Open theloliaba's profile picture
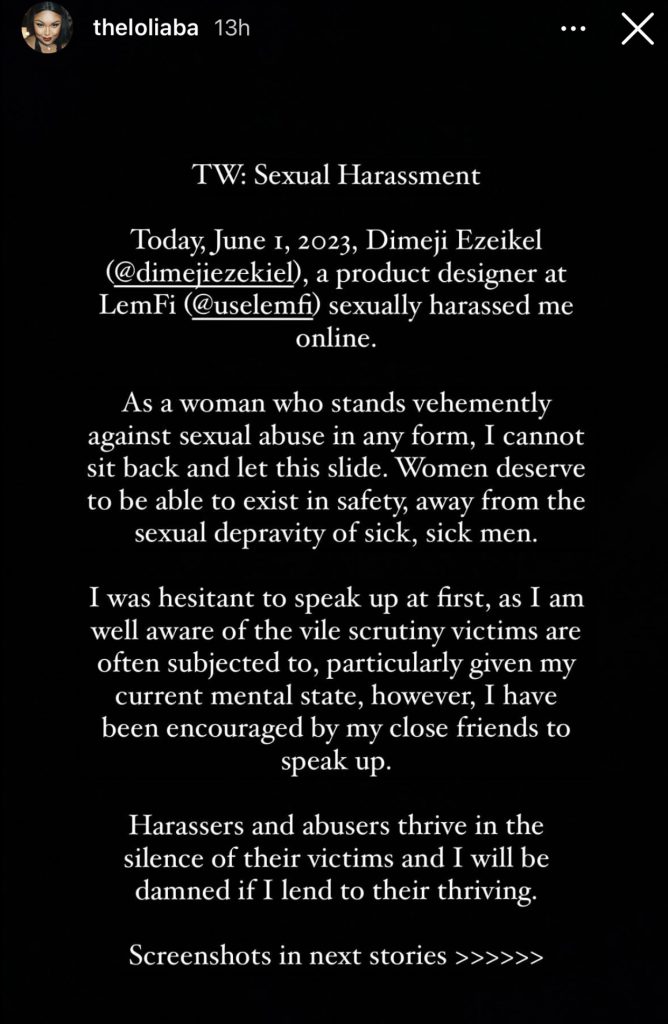The width and height of the screenshot is (668, 1024). pos(46,30)
